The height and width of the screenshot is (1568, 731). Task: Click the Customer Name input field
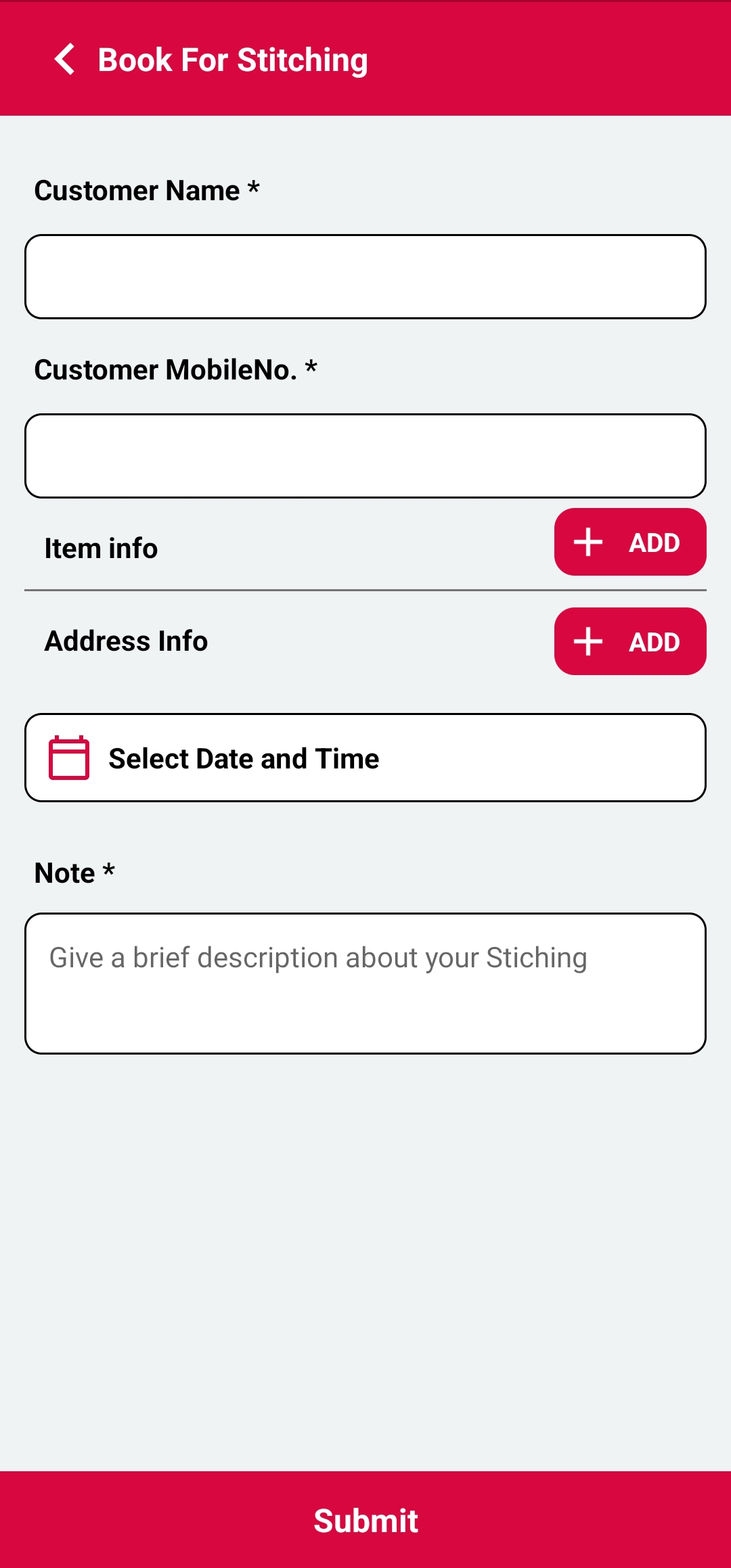(365, 276)
